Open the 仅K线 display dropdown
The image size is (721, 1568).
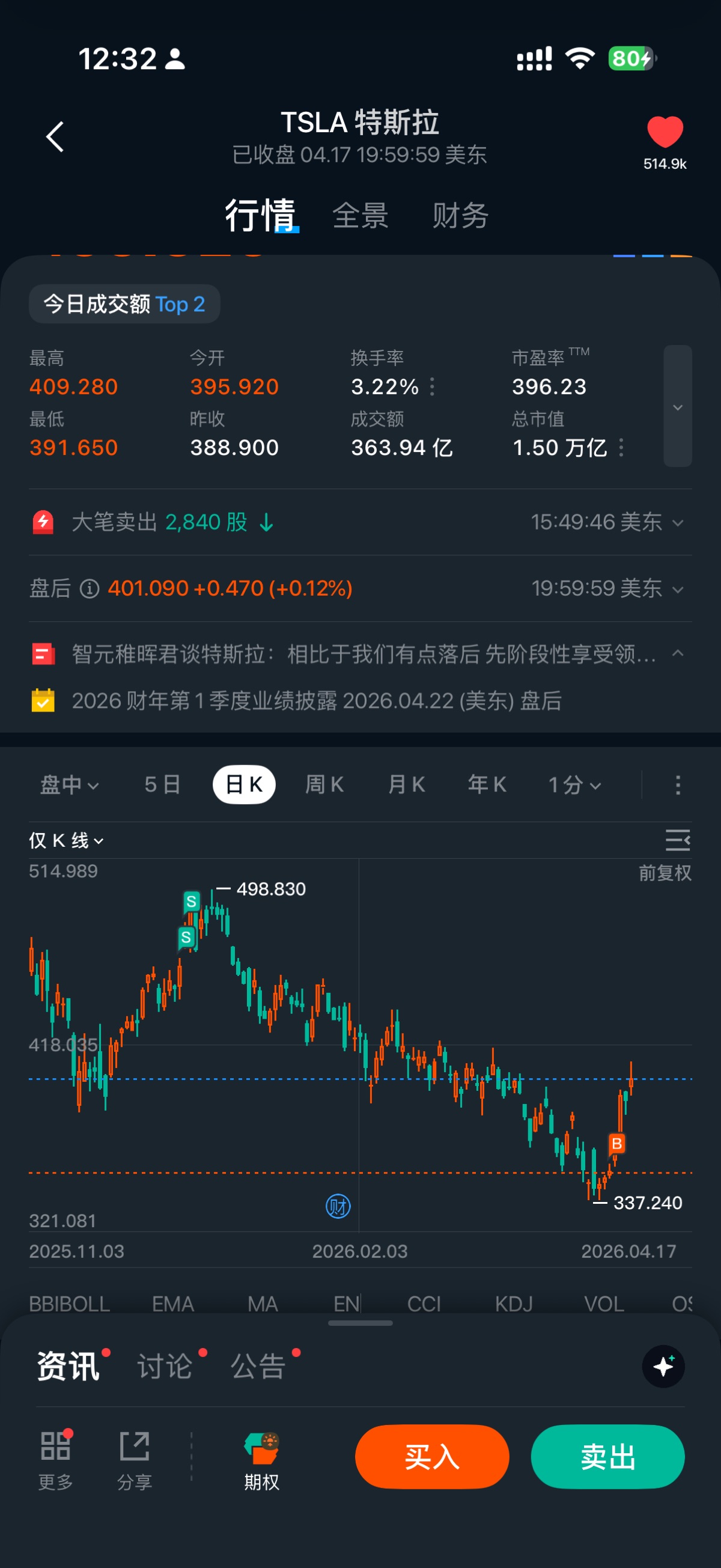(66, 841)
